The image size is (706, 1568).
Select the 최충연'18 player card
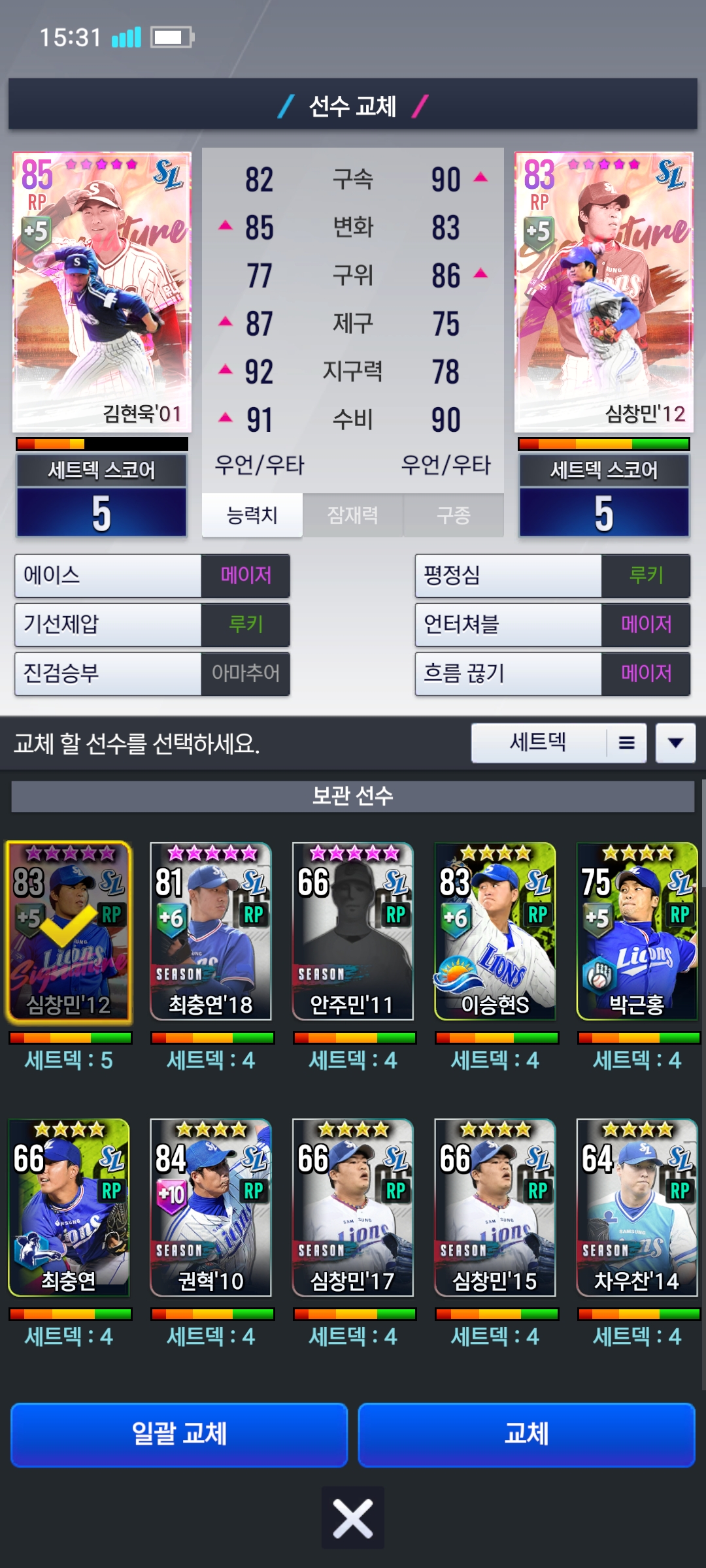210,932
